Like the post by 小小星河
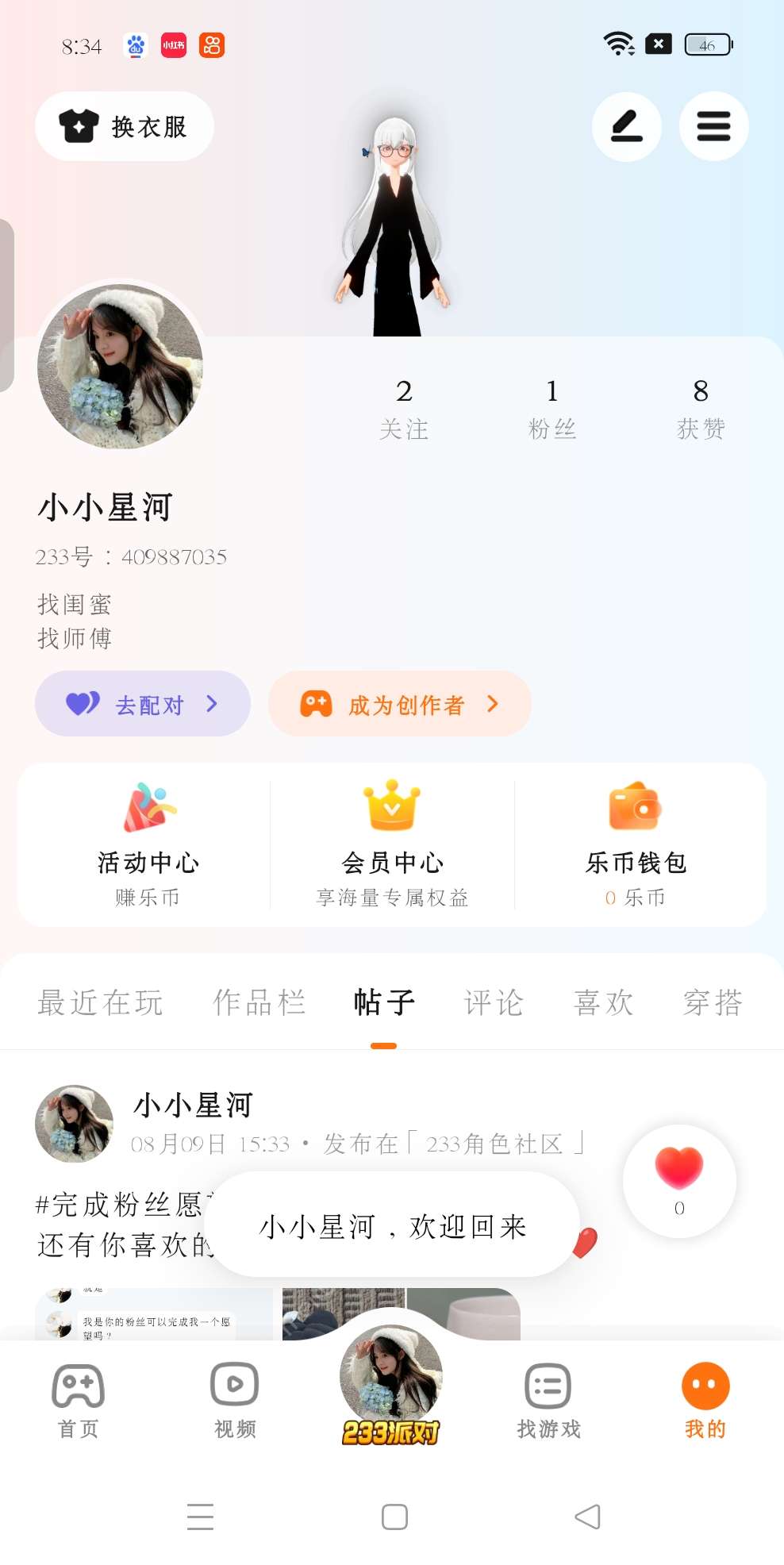 coord(679,1170)
